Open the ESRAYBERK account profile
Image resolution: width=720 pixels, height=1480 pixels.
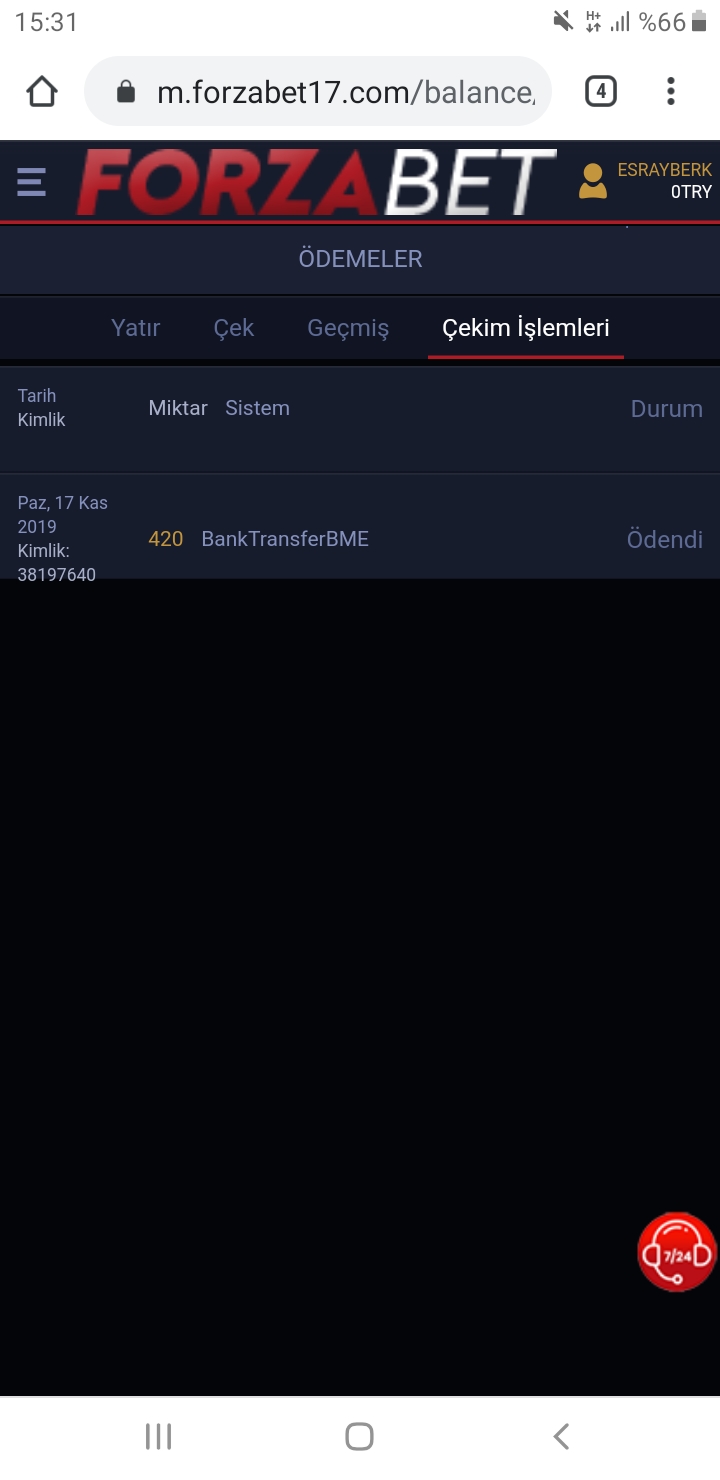point(645,181)
